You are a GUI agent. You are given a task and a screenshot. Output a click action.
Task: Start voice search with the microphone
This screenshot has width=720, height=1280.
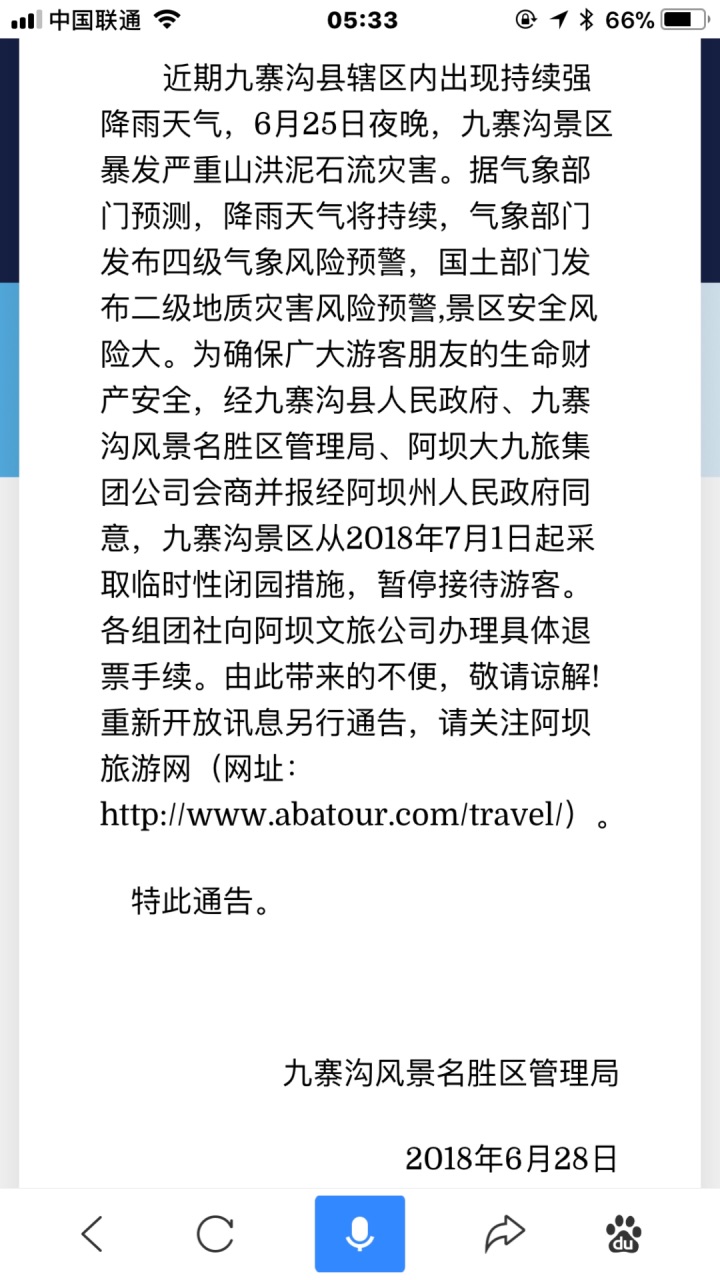[x=360, y=1234]
